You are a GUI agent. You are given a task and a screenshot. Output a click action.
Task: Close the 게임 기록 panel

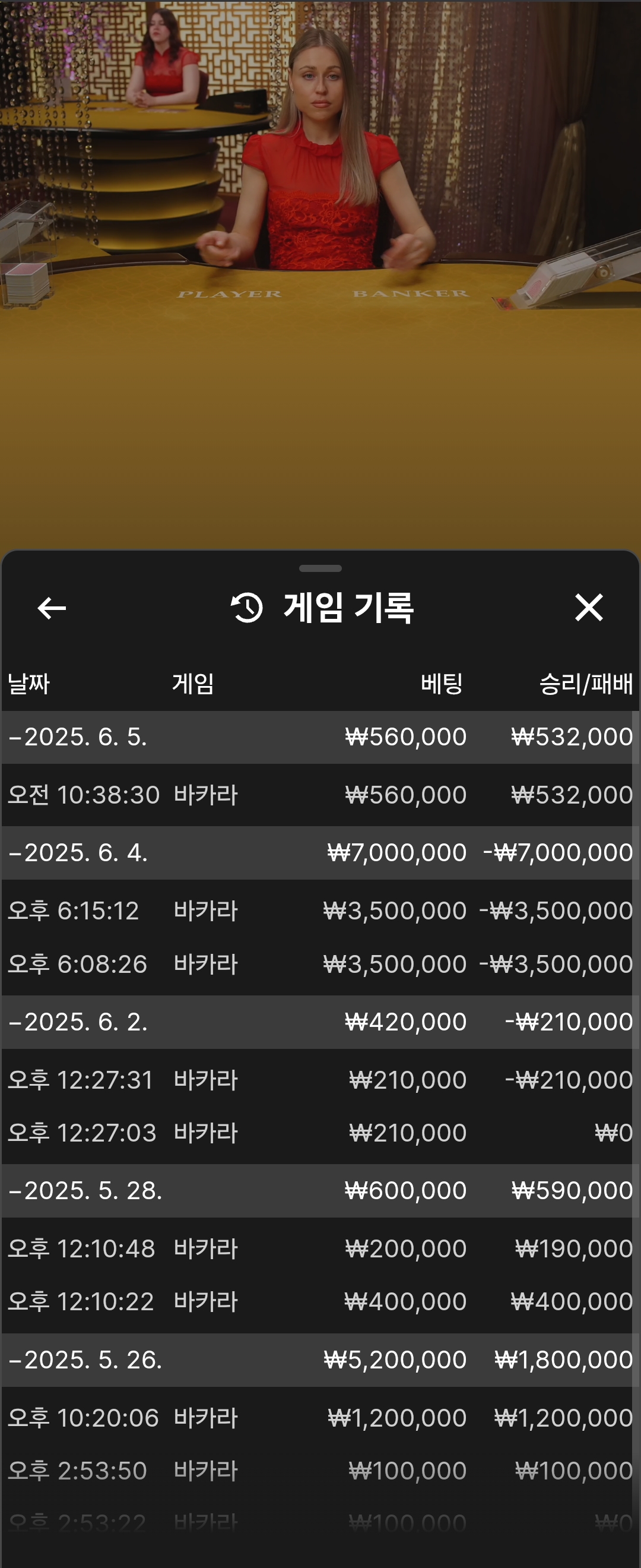[588, 608]
